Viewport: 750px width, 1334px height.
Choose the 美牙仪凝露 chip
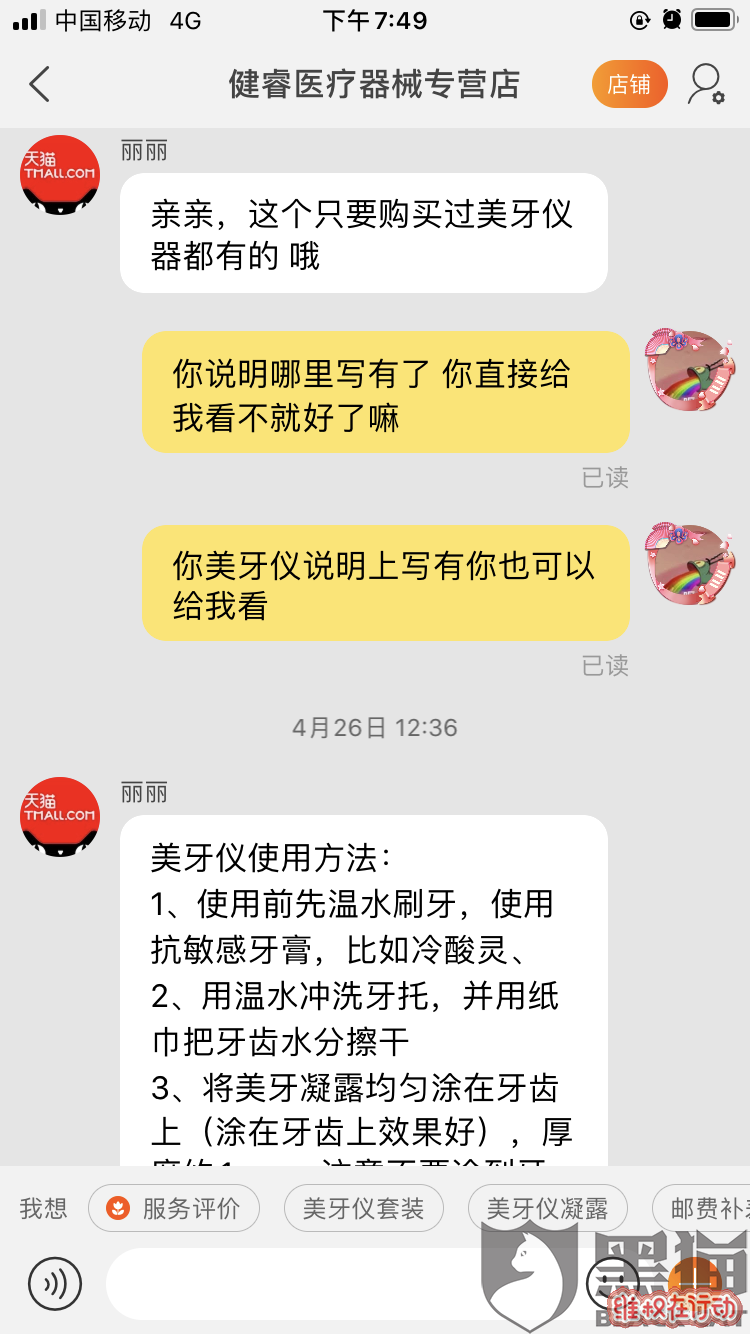547,1209
